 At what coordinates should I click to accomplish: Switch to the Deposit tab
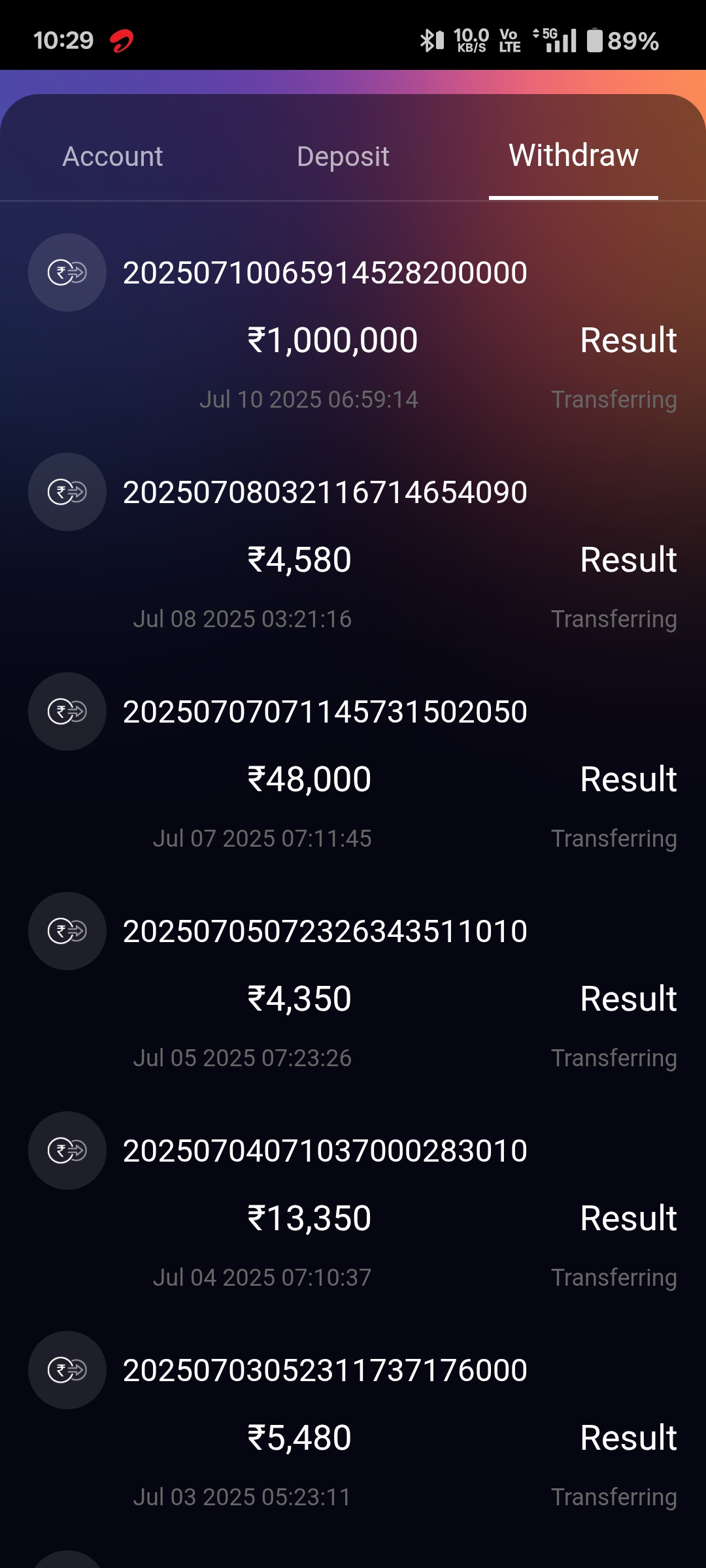click(x=343, y=157)
